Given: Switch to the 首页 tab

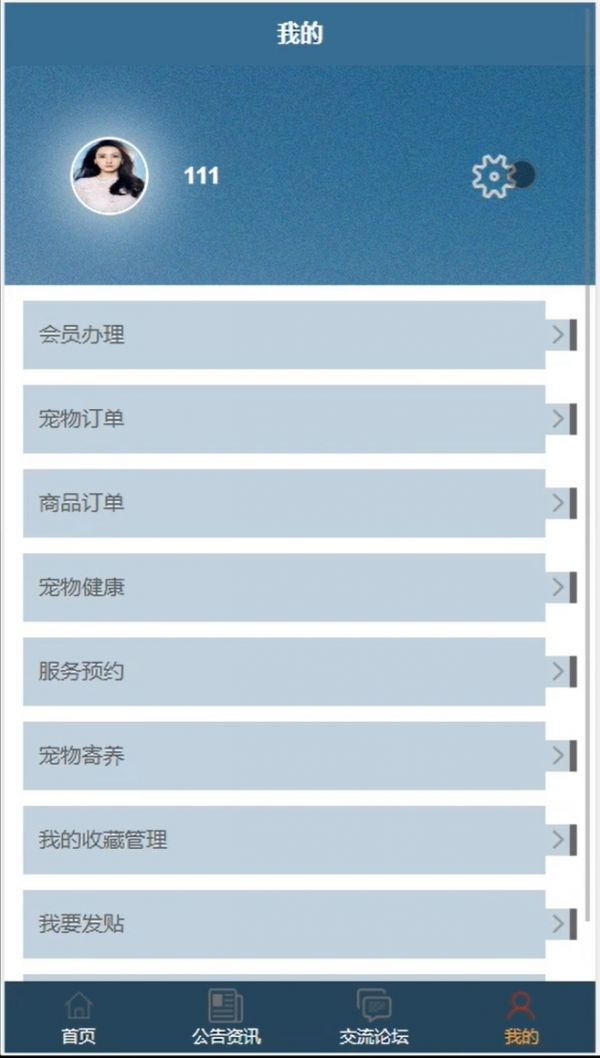Looking at the screenshot, I should click(x=79, y=1018).
